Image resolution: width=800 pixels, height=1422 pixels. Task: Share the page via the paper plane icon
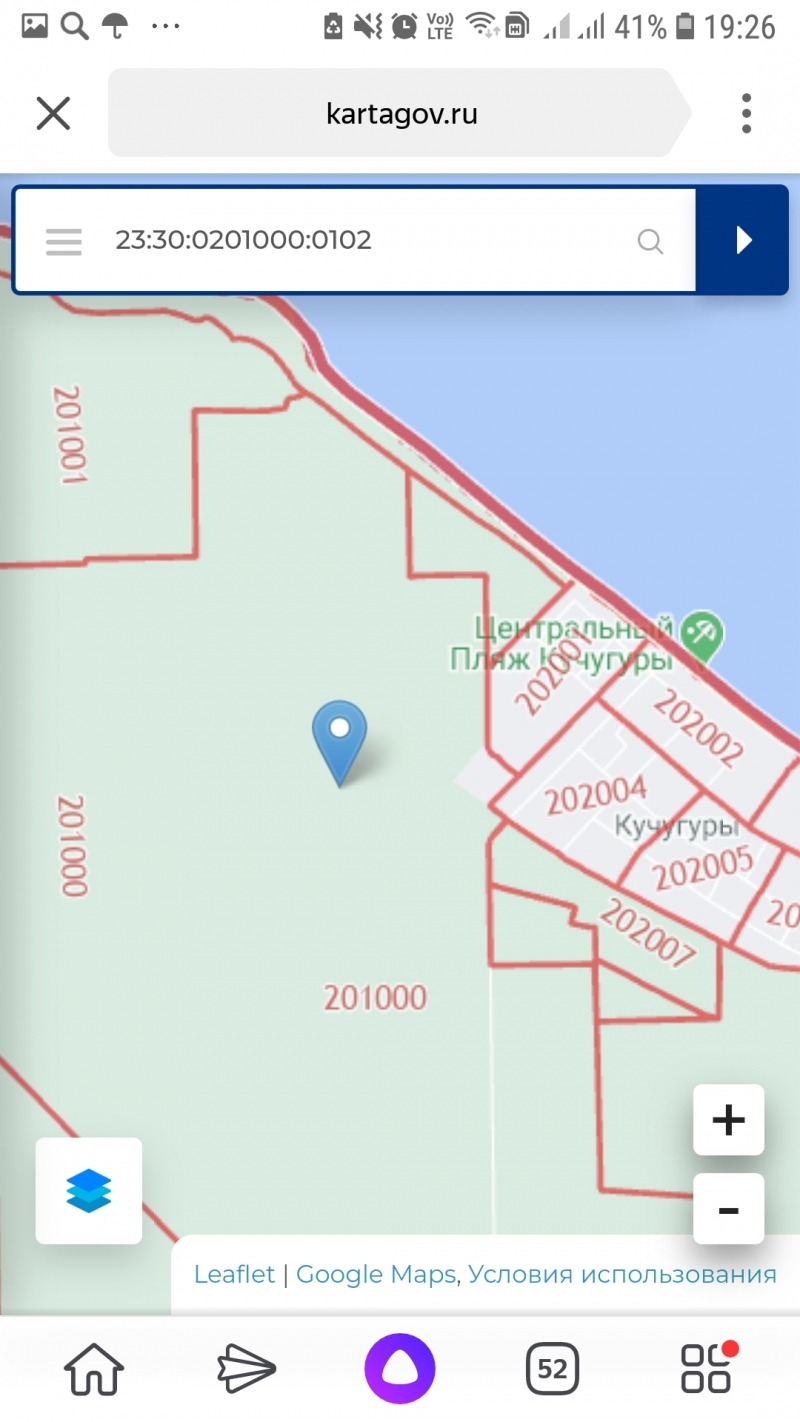[246, 1369]
